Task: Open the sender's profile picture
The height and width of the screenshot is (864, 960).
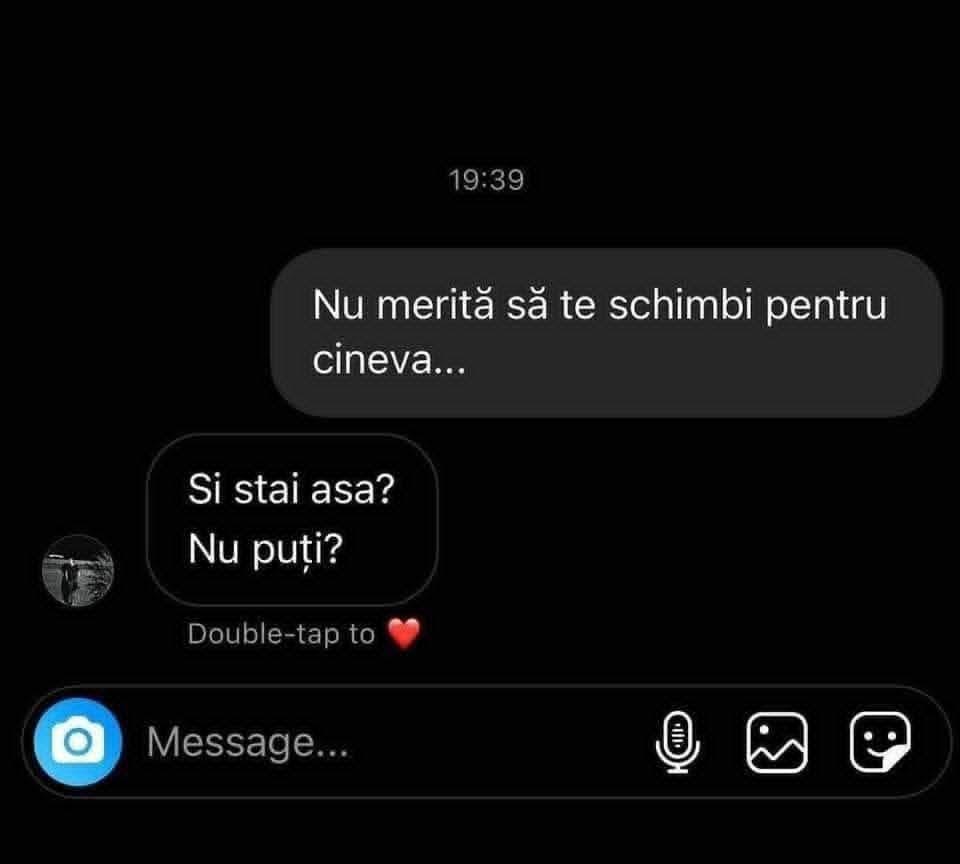Action: click(78, 570)
